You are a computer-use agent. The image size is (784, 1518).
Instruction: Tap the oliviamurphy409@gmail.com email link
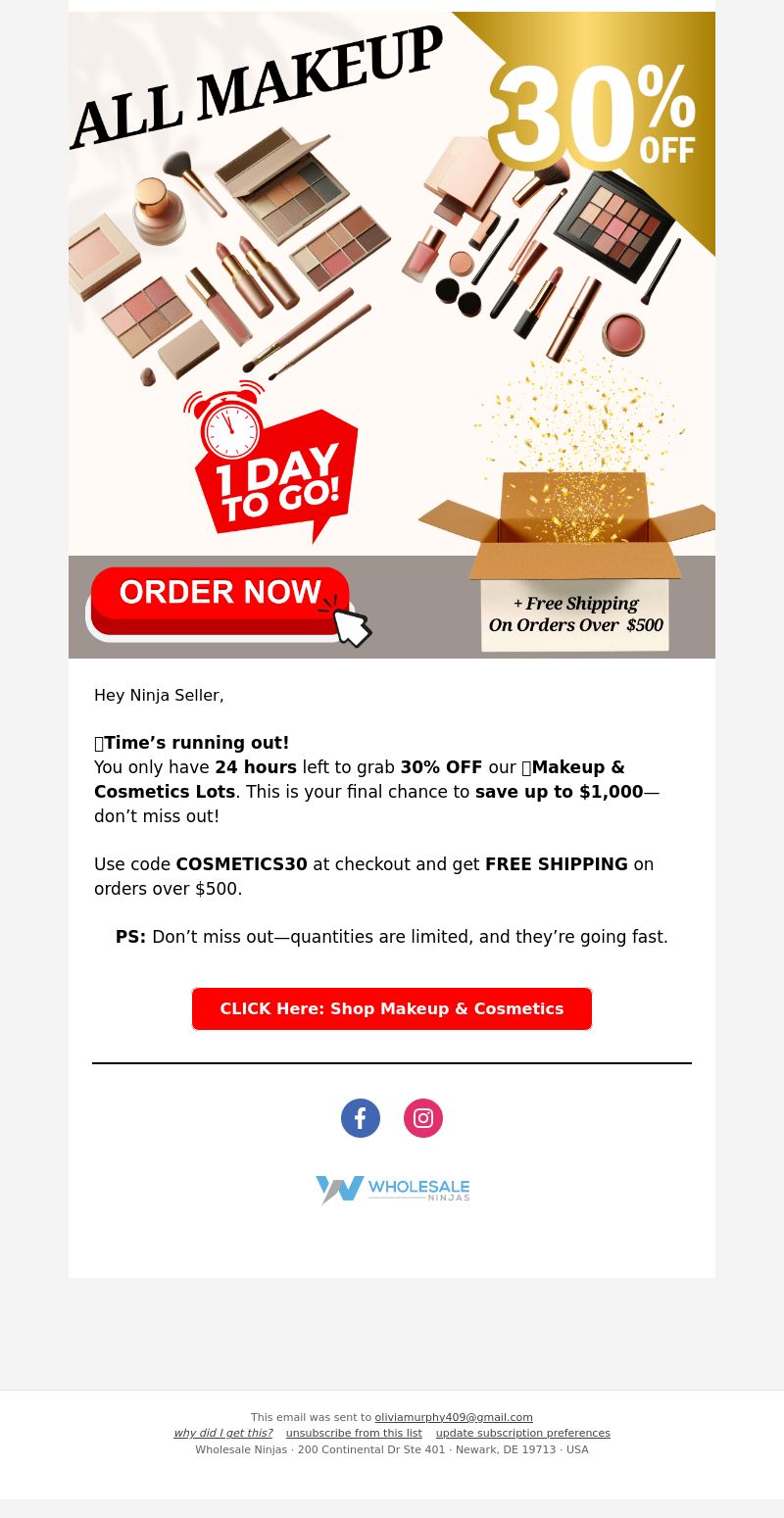tap(454, 1417)
